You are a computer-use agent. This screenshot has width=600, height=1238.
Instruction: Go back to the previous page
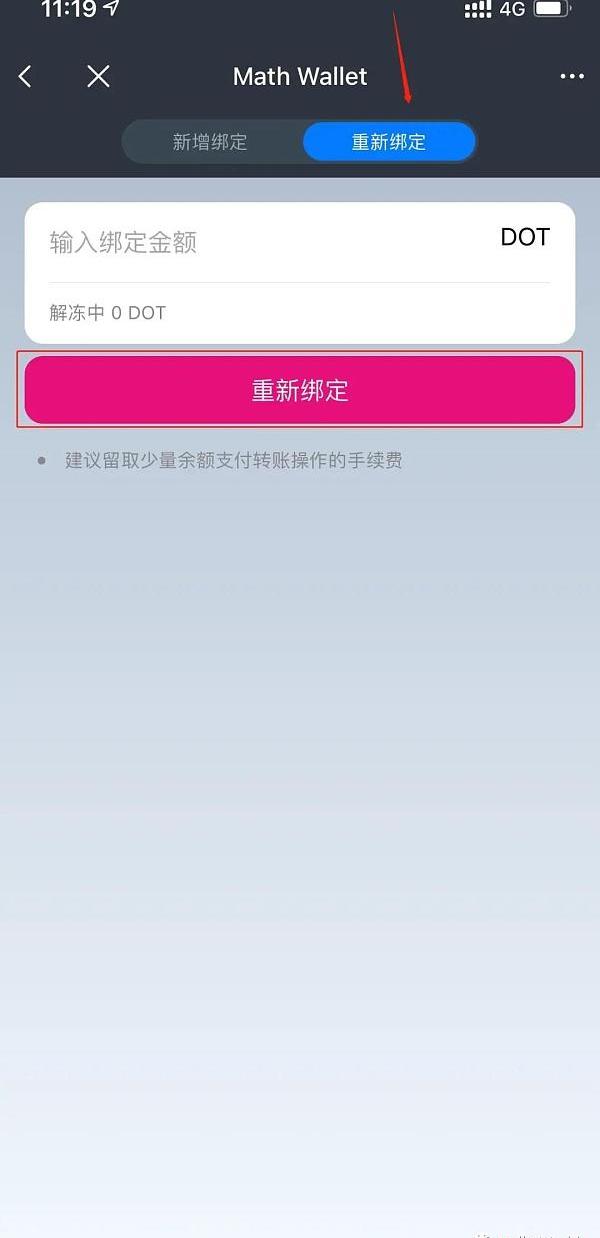(x=26, y=76)
